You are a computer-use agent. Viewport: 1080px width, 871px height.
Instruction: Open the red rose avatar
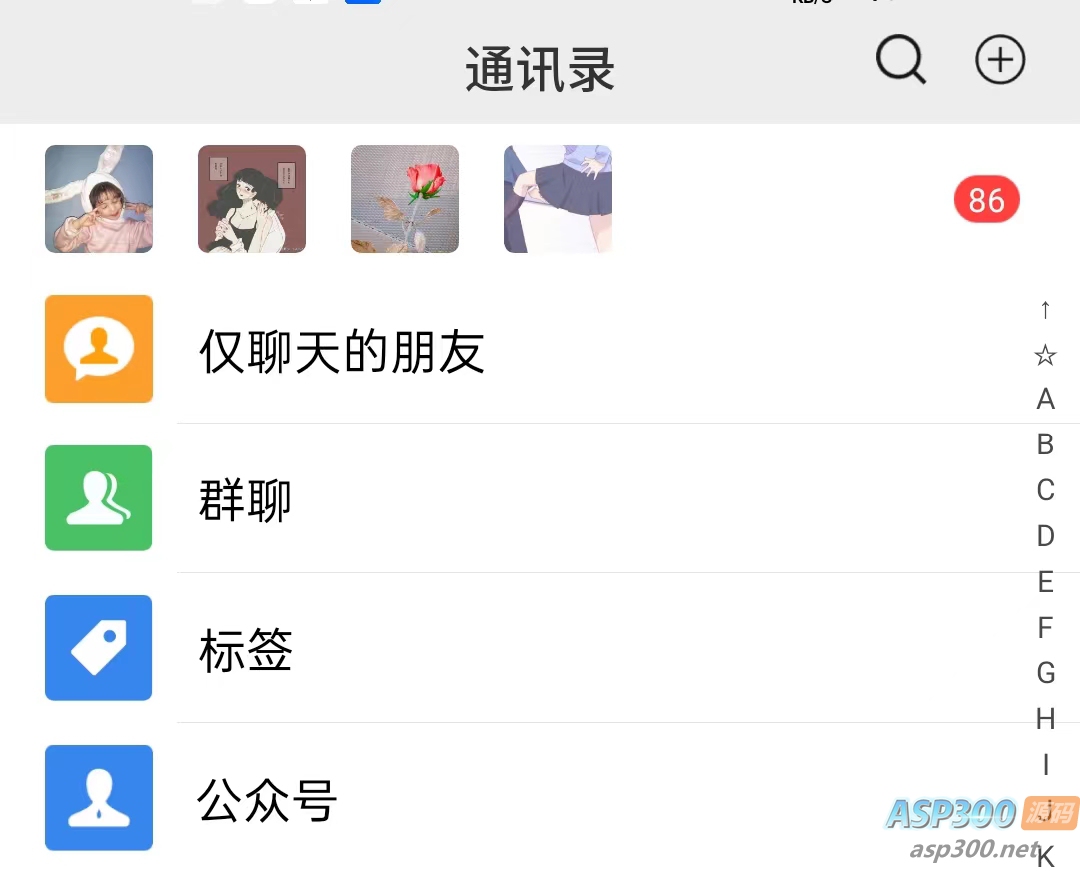click(405, 199)
